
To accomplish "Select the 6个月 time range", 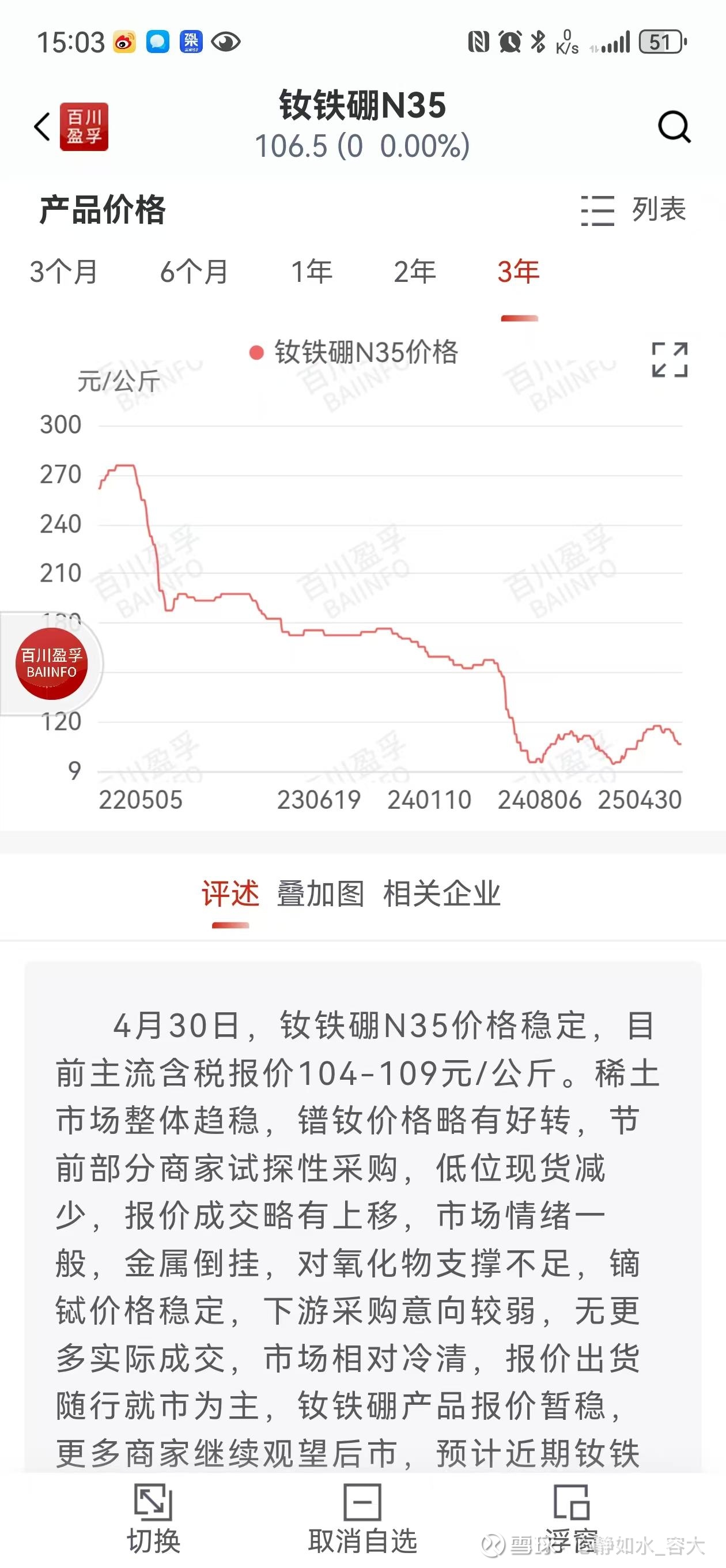I will tap(194, 272).
